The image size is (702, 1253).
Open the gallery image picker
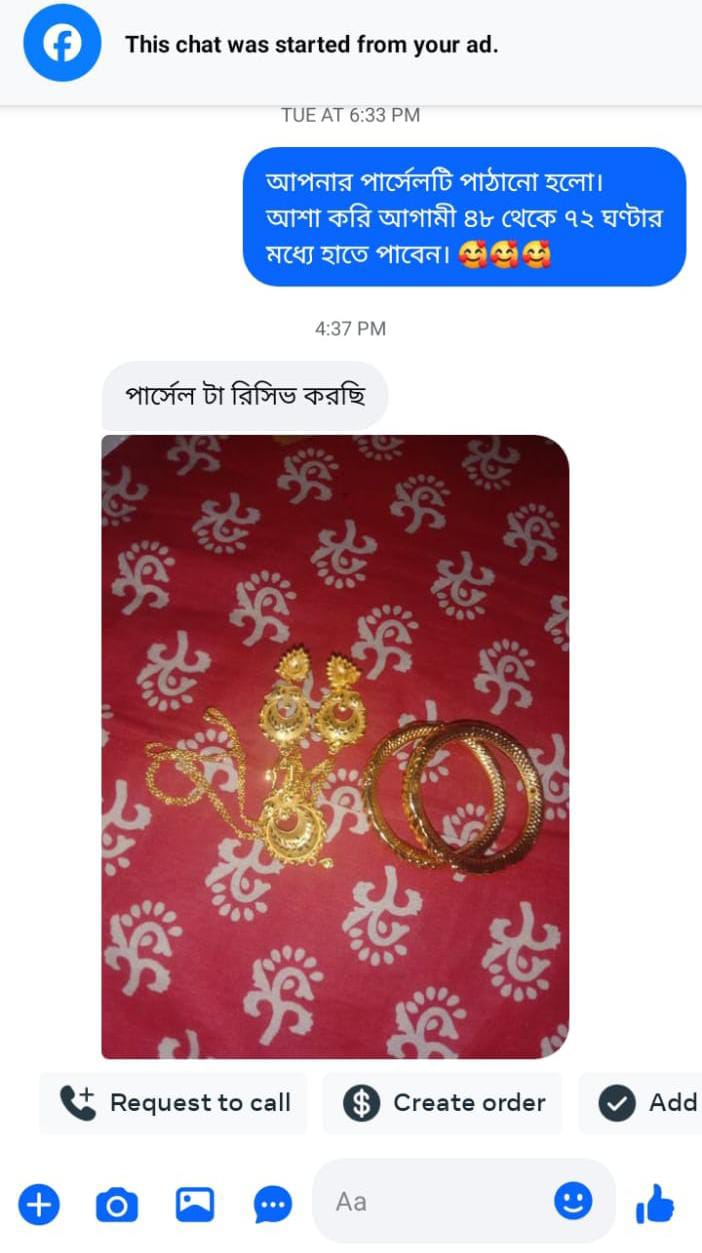195,1204
